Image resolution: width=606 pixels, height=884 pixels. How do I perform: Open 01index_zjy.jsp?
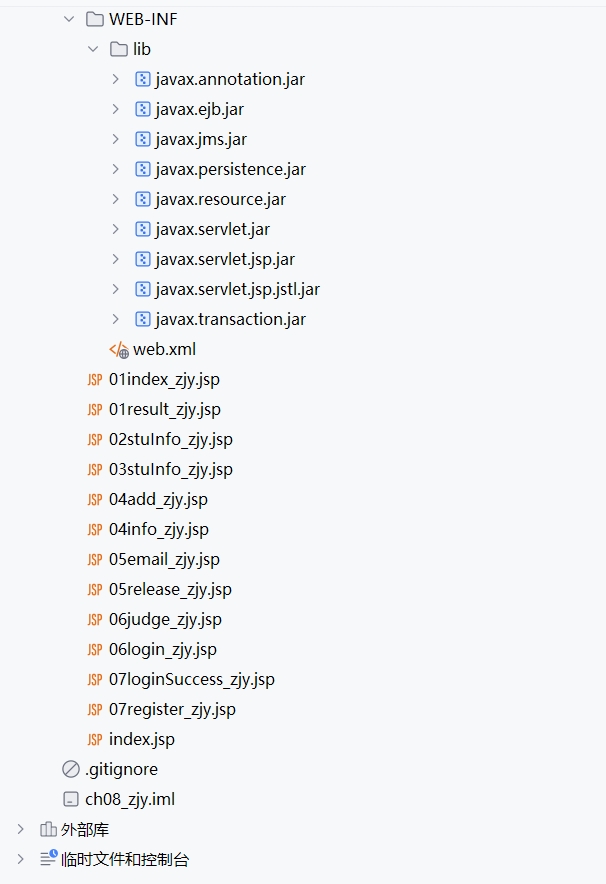tap(164, 379)
